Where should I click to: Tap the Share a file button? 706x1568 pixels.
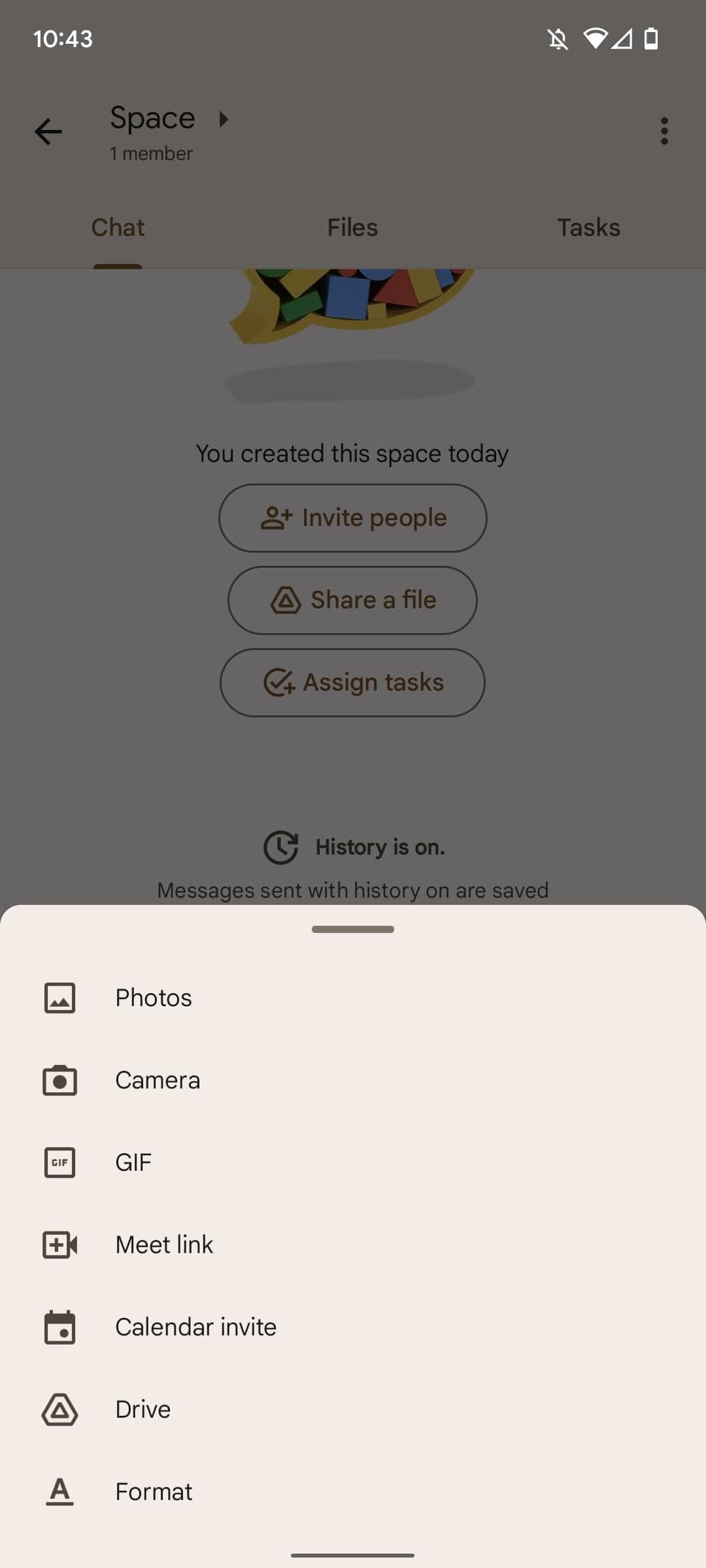[x=353, y=600]
